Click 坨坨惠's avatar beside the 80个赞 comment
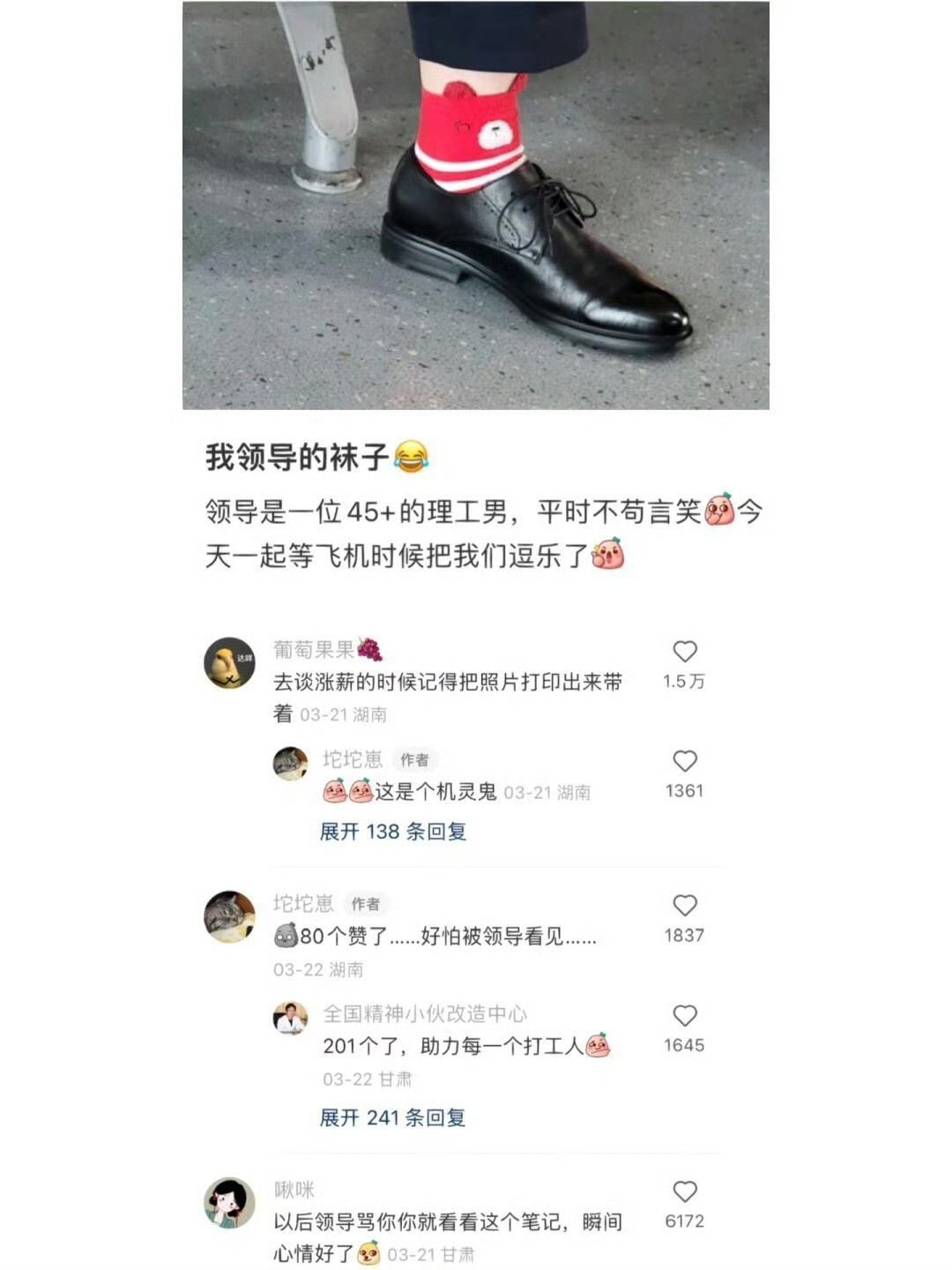Screen dimensions: 952x1270 pos(231,911)
